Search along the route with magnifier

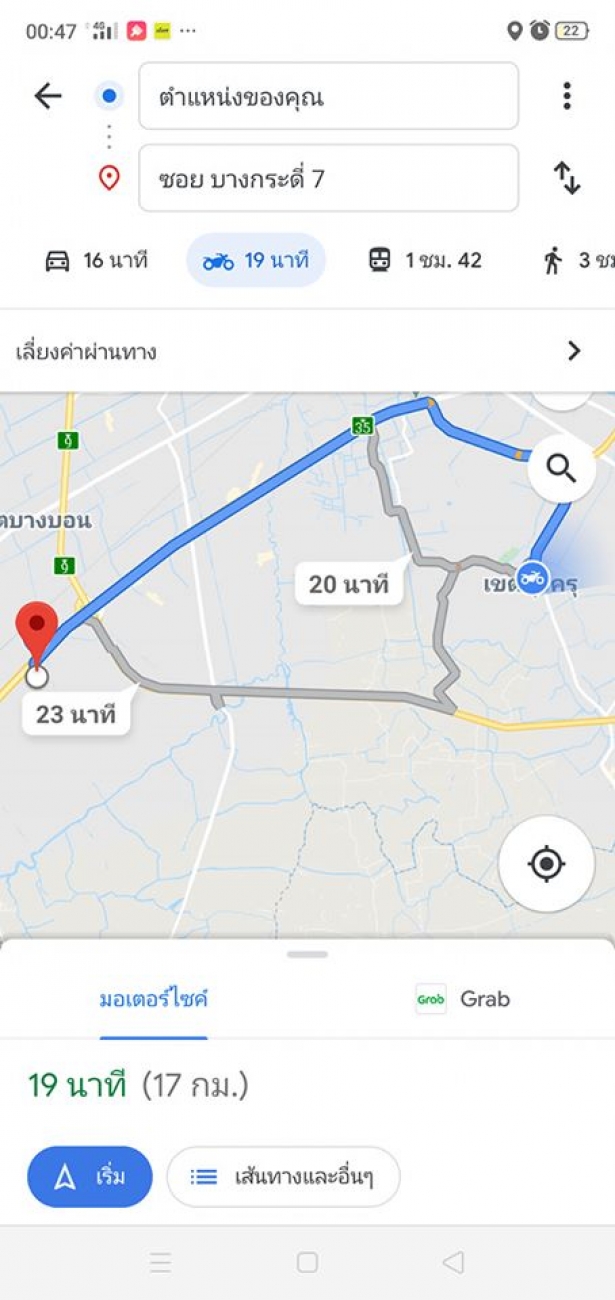click(561, 467)
